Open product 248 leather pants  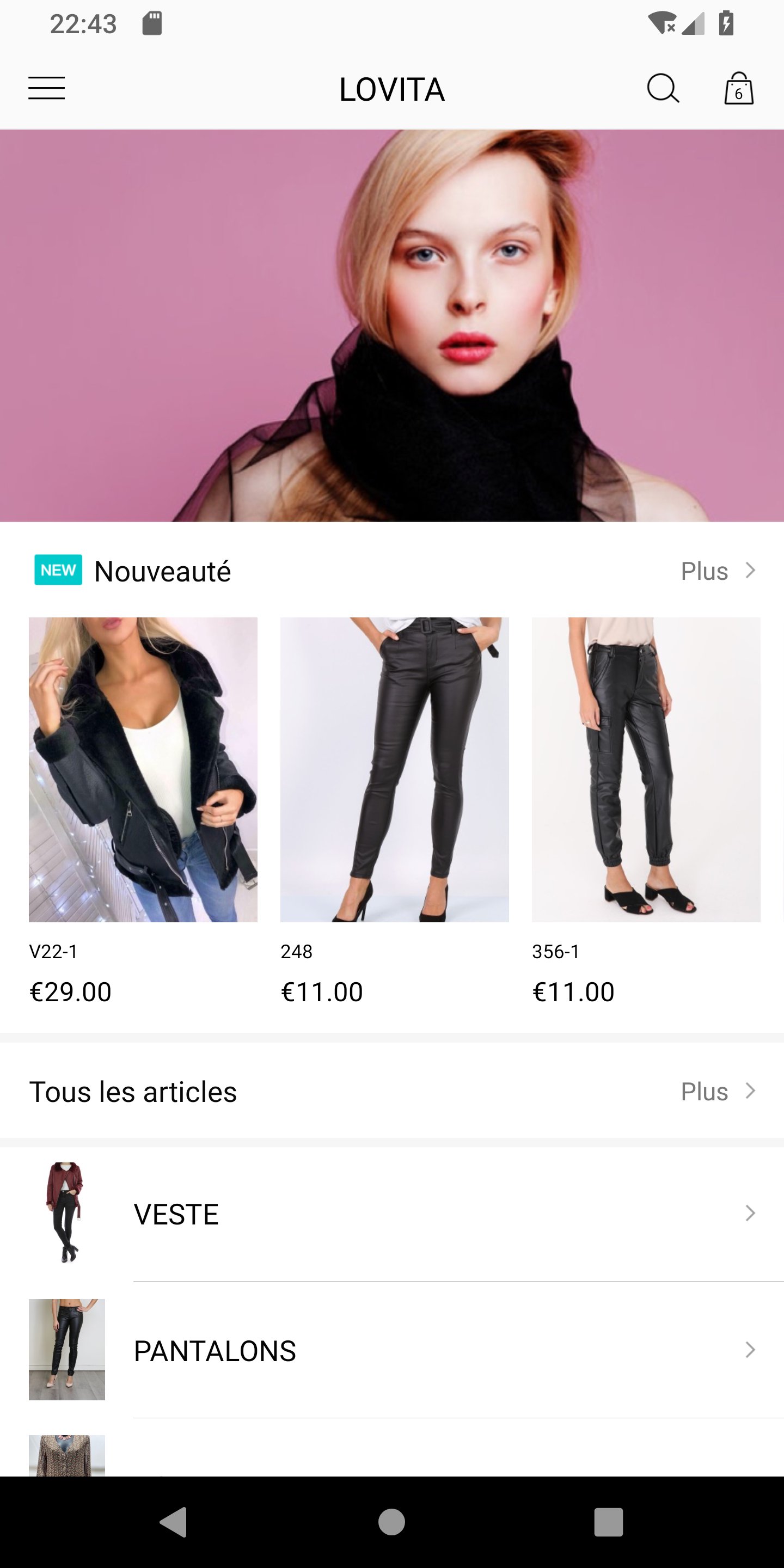(394, 769)
